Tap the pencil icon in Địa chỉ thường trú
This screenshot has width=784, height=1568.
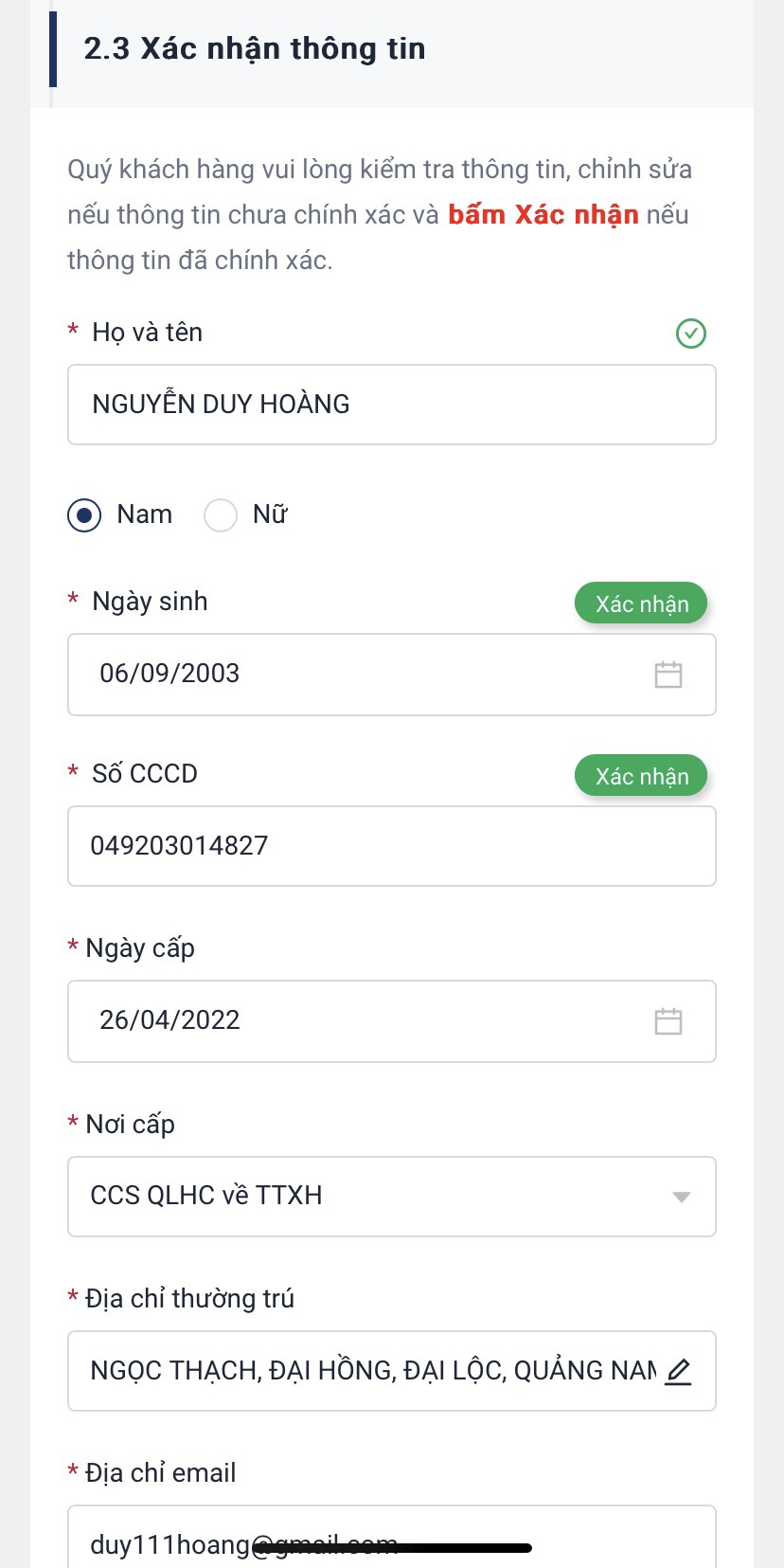(x=678, y=1371)
